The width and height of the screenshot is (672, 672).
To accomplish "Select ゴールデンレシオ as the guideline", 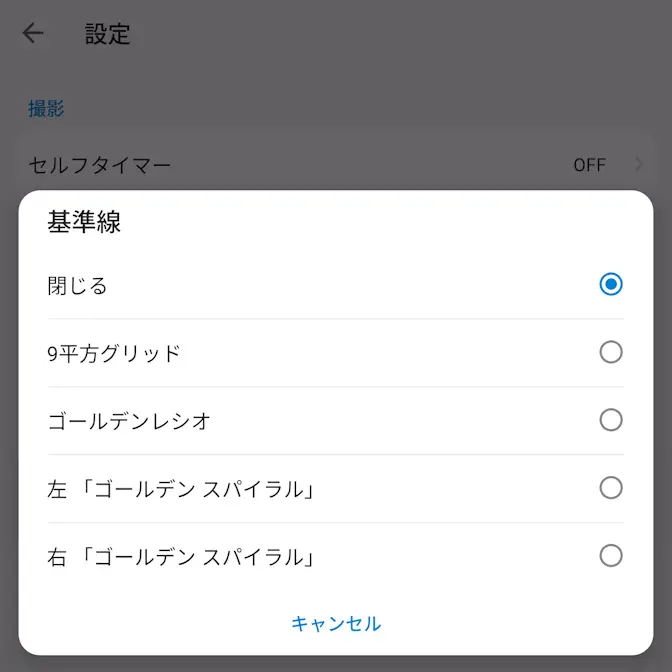I will click(610, 420).
